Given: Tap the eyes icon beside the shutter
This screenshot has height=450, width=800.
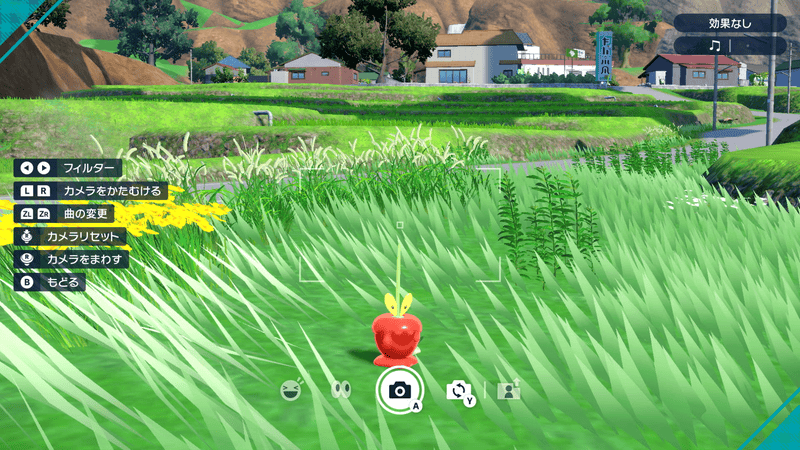Looking at the screenshot, I should point(342,390).
